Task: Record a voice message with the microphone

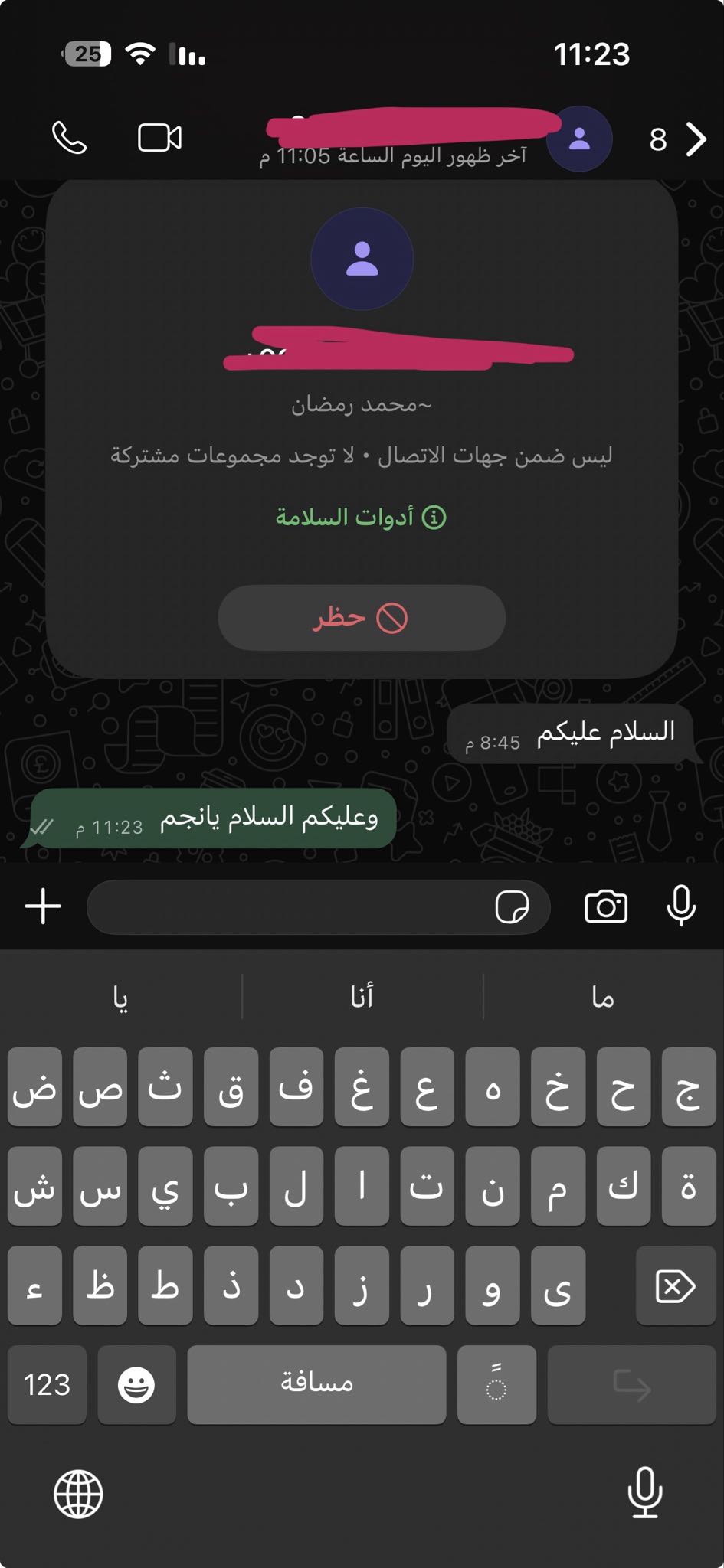Action: pos(681,906)
